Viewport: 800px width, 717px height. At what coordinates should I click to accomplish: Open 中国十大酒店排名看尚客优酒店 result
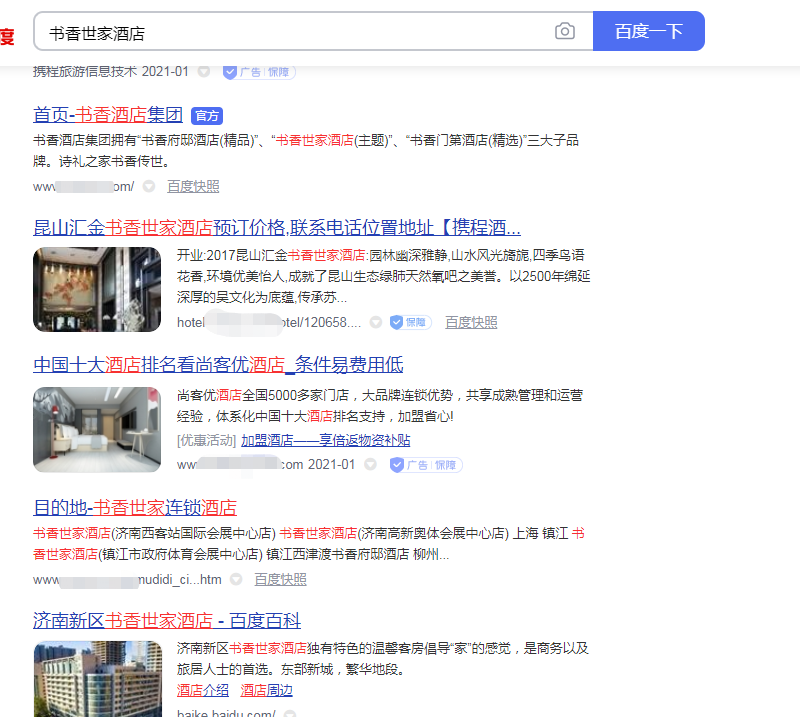pyautogui.click(x=218, y=365)
